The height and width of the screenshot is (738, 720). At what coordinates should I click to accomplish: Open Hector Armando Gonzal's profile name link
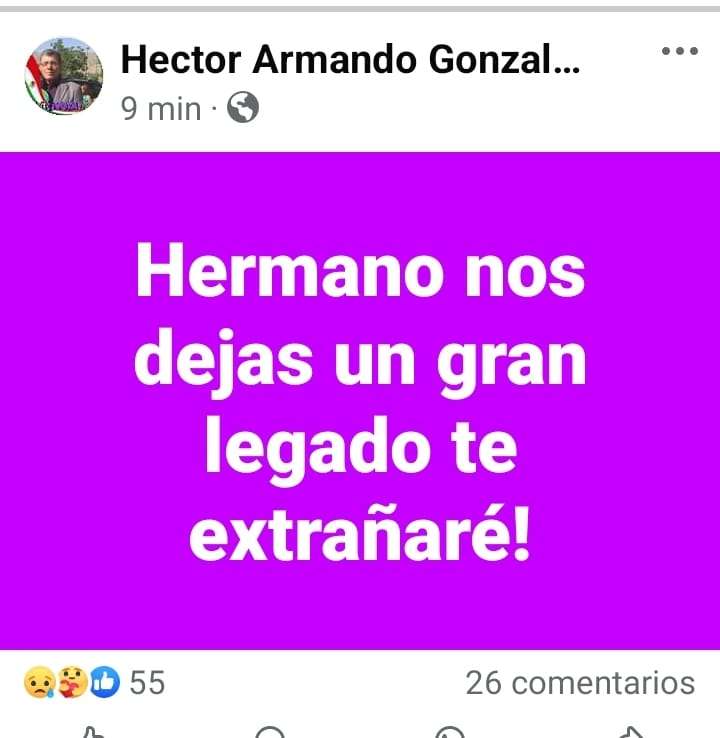click(x=349, y=62)
